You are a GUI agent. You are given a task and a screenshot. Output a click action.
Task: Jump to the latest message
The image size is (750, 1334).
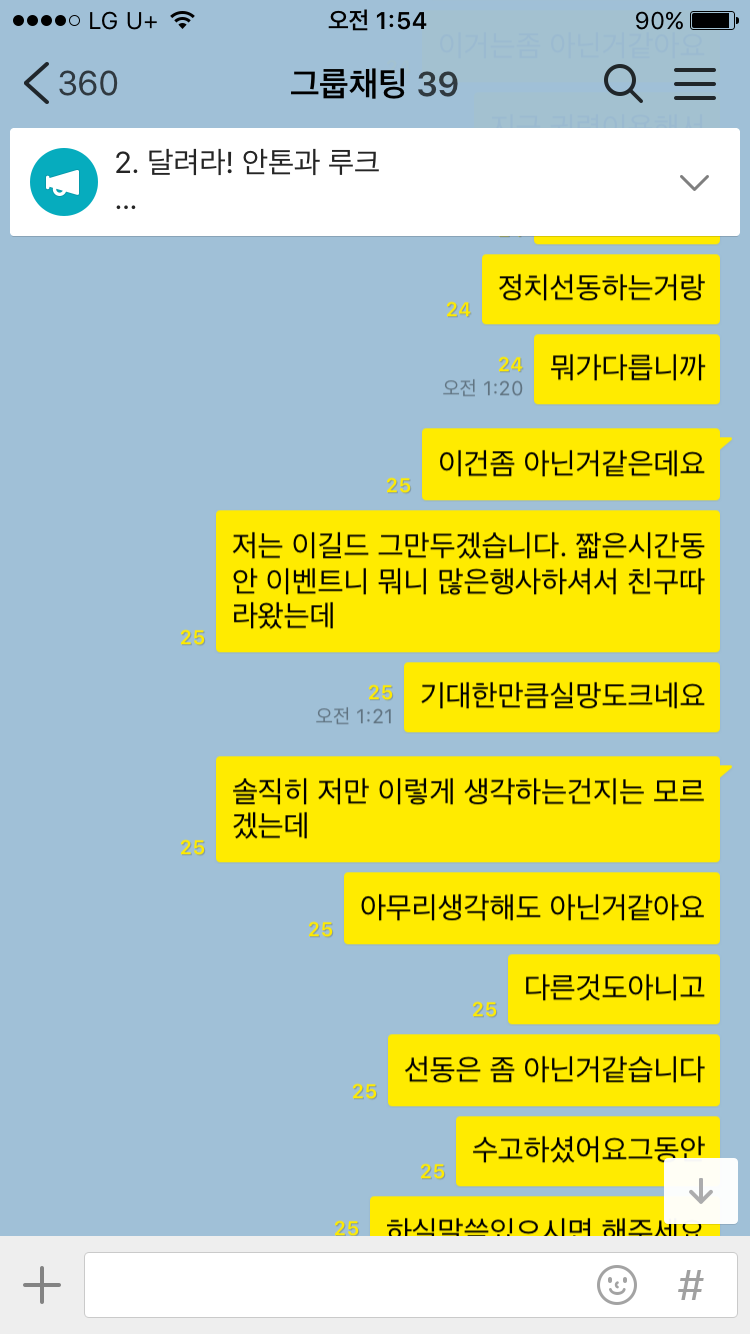(x=701, y=1190)
